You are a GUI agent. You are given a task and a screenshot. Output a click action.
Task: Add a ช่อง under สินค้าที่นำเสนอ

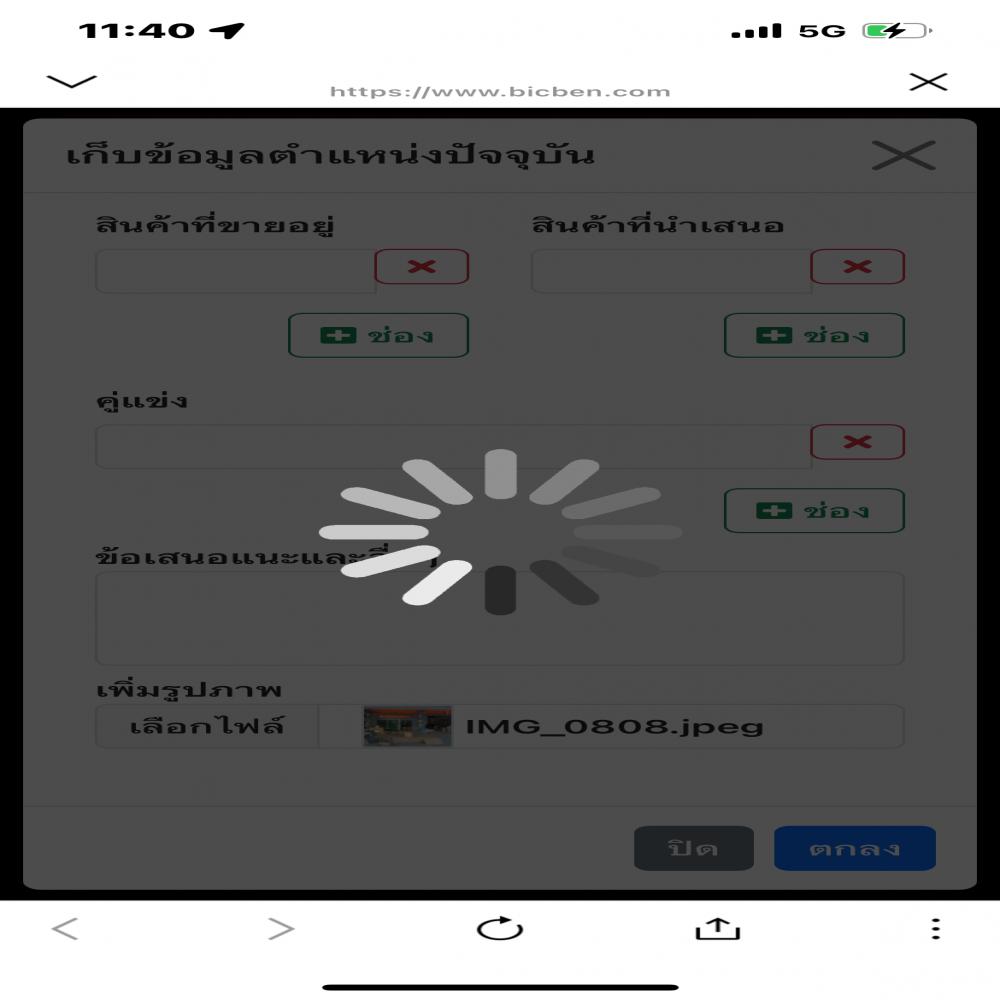point(814,336)
